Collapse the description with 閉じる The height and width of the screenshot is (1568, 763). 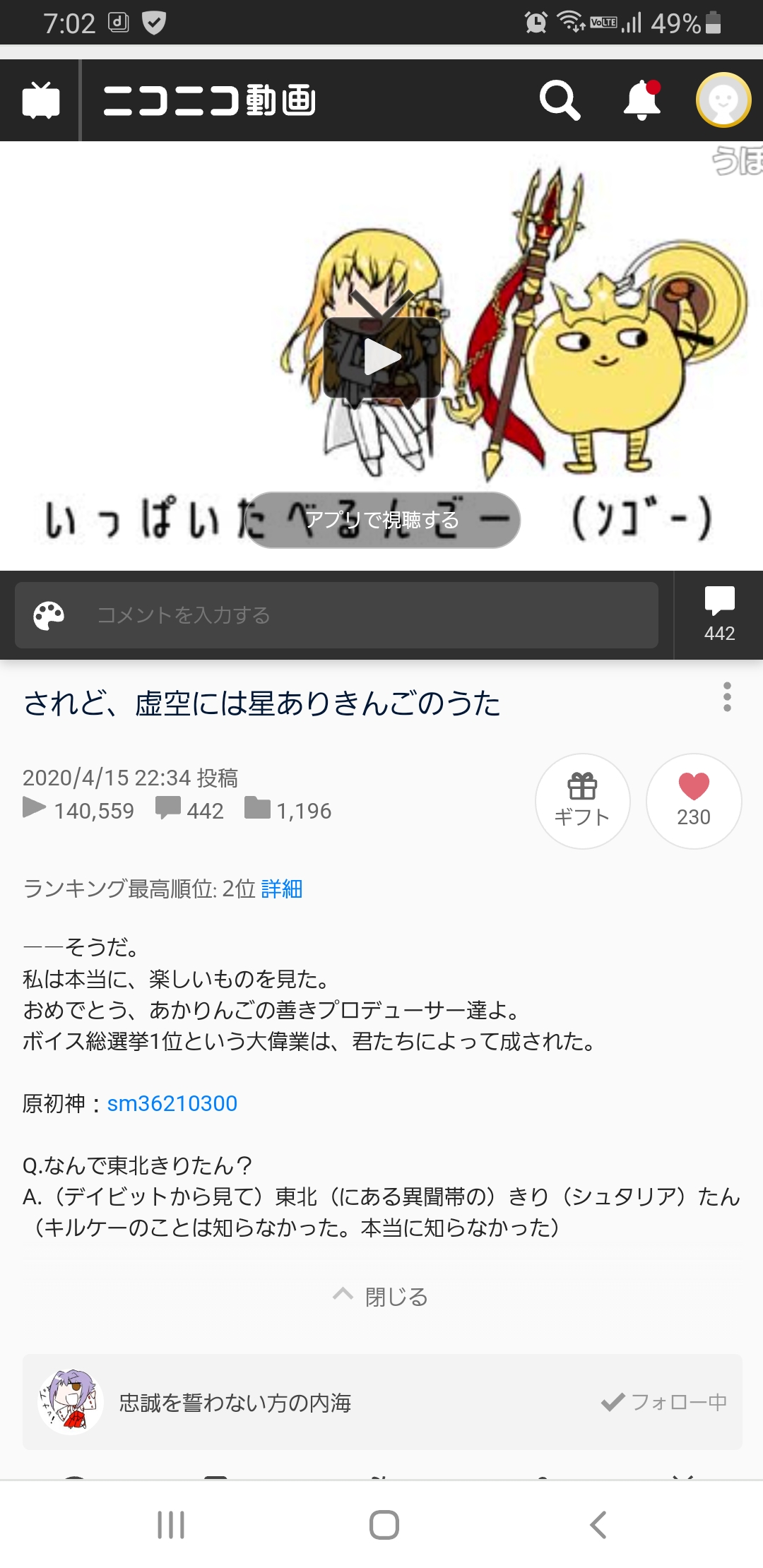(381, 1297)
